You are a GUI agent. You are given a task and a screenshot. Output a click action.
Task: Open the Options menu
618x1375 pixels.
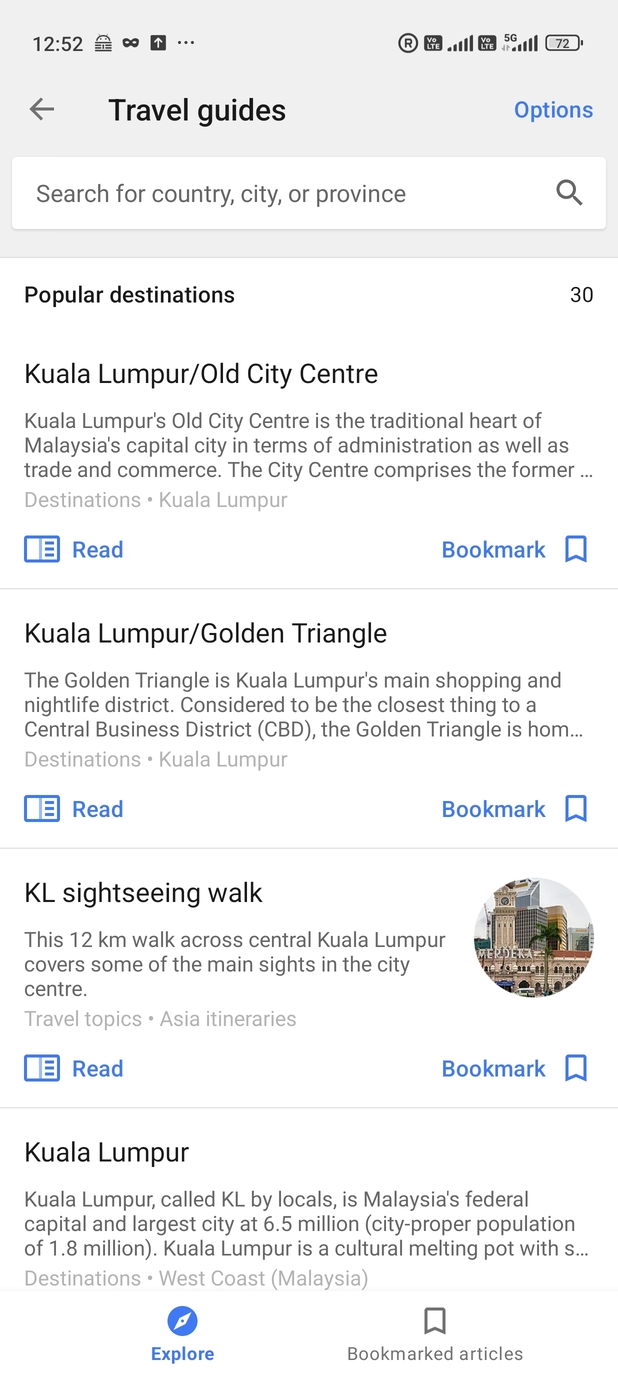[553, 110]
